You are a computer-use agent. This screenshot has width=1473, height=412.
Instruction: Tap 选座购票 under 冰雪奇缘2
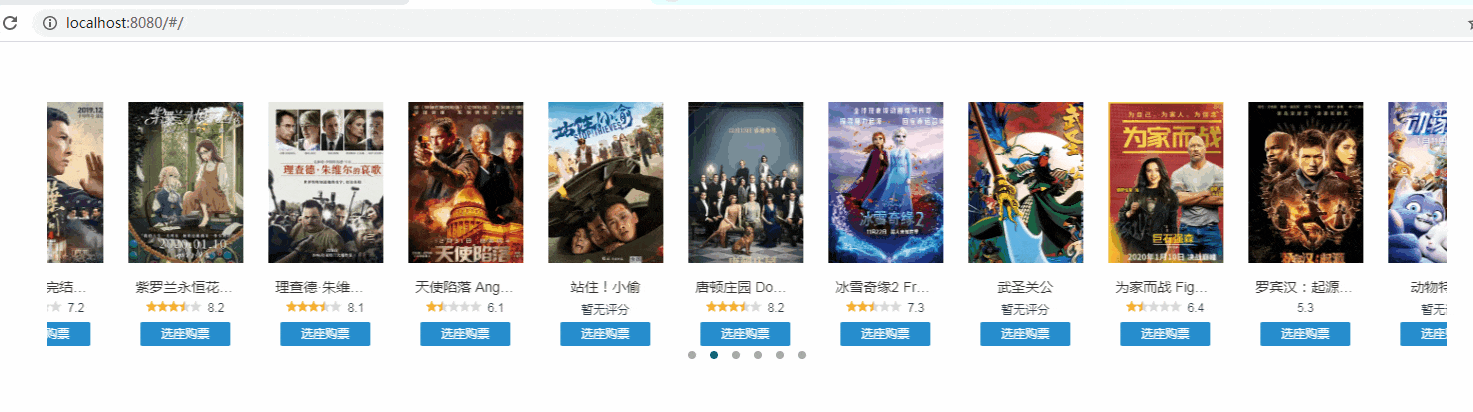[x=885, y=334]
